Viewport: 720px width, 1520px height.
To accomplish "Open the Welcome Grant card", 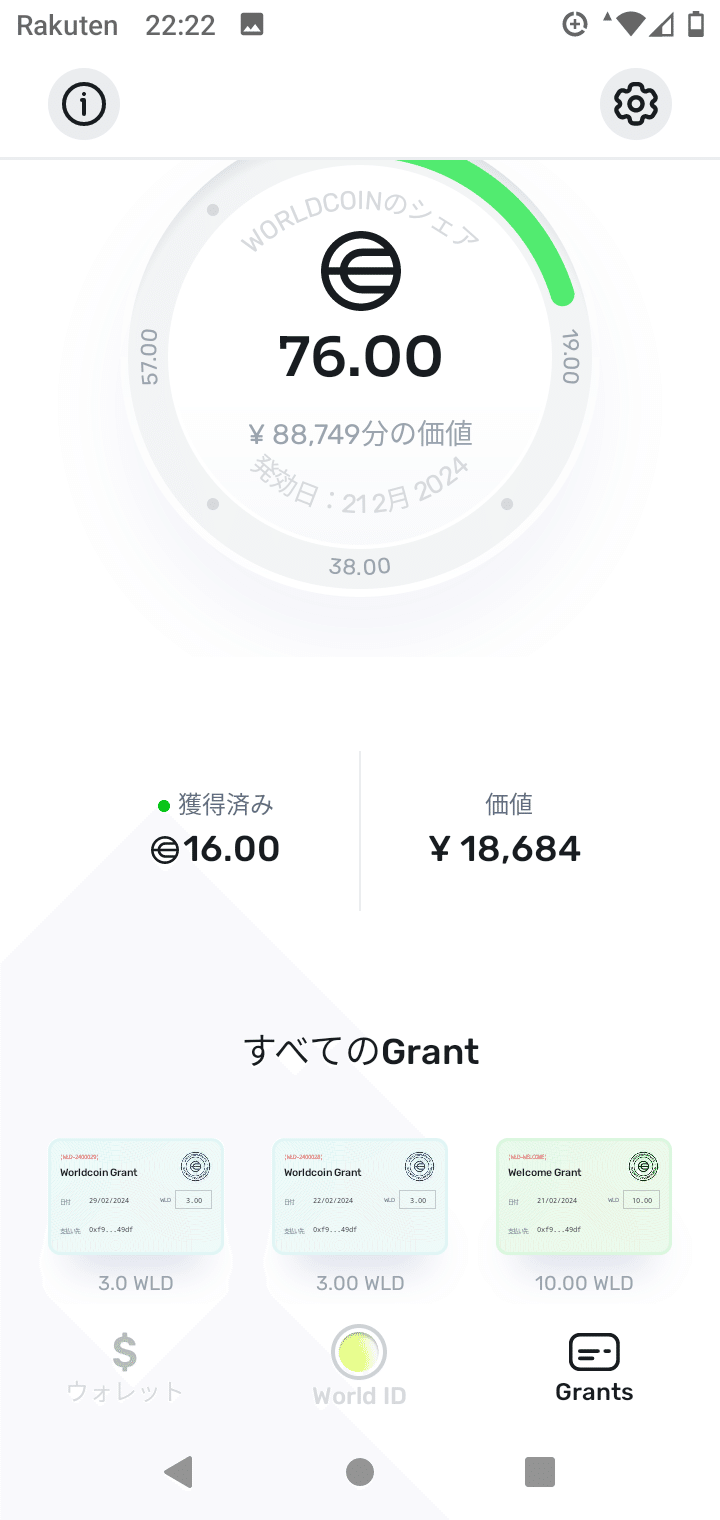I will [582, 1196].
